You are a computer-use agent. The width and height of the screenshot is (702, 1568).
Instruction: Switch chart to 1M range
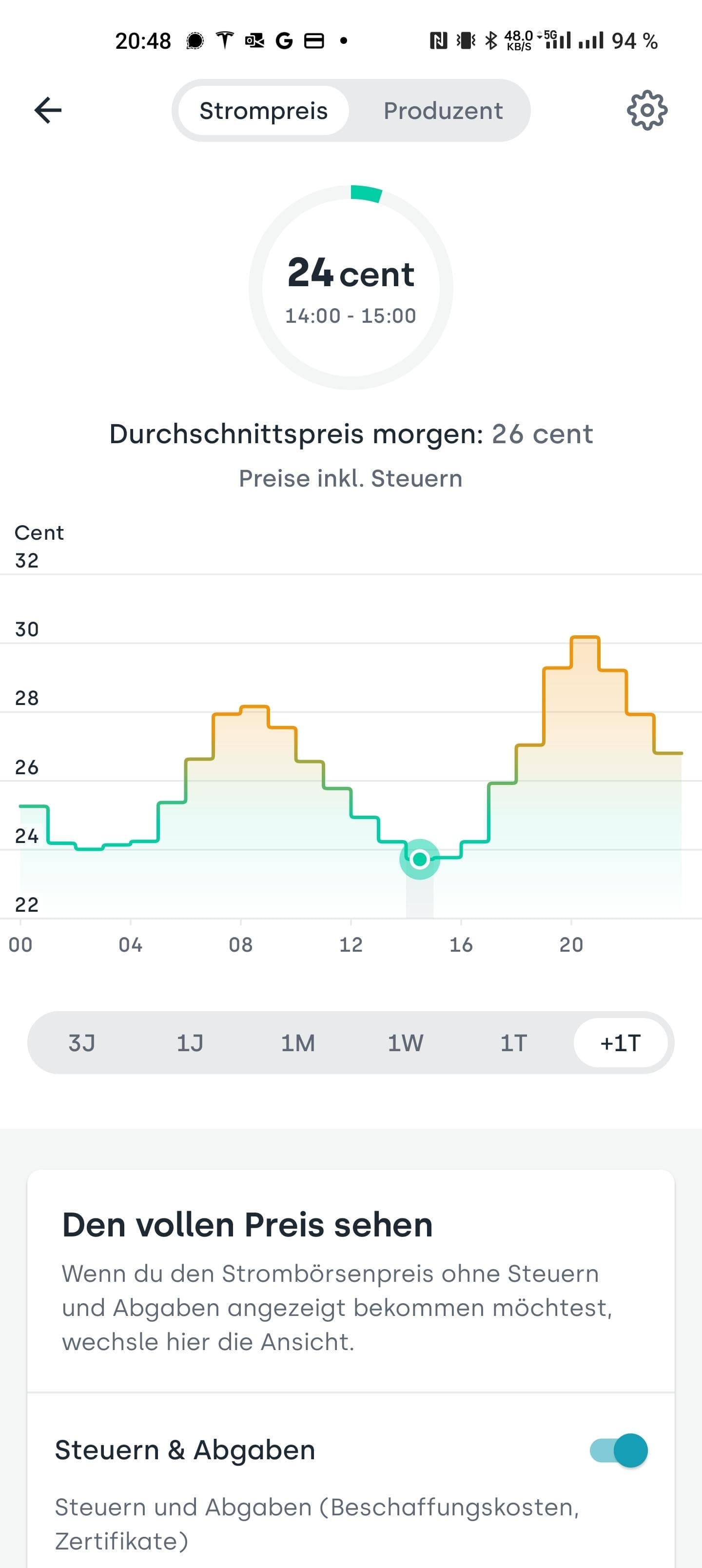(298, 1043)
